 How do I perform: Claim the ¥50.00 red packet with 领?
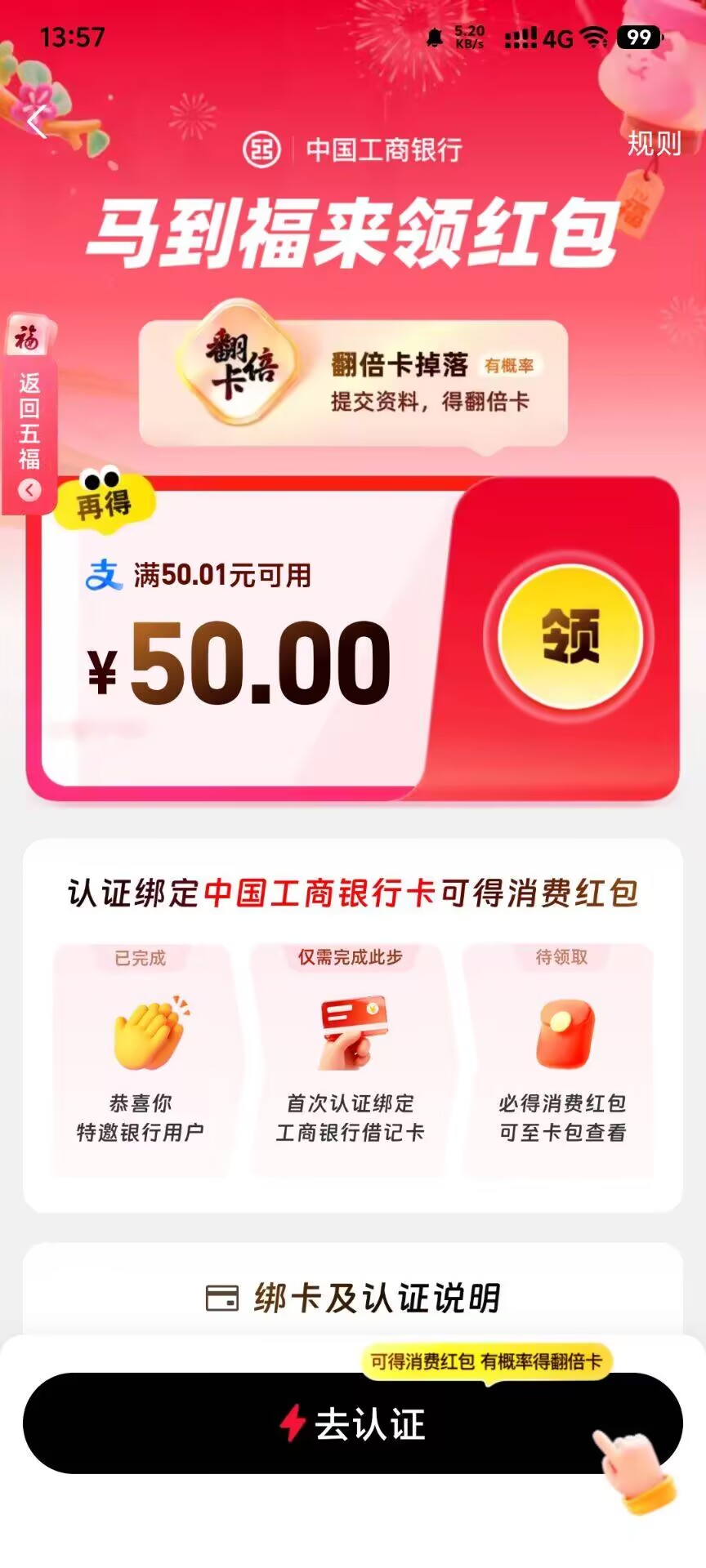pos(570,636)
